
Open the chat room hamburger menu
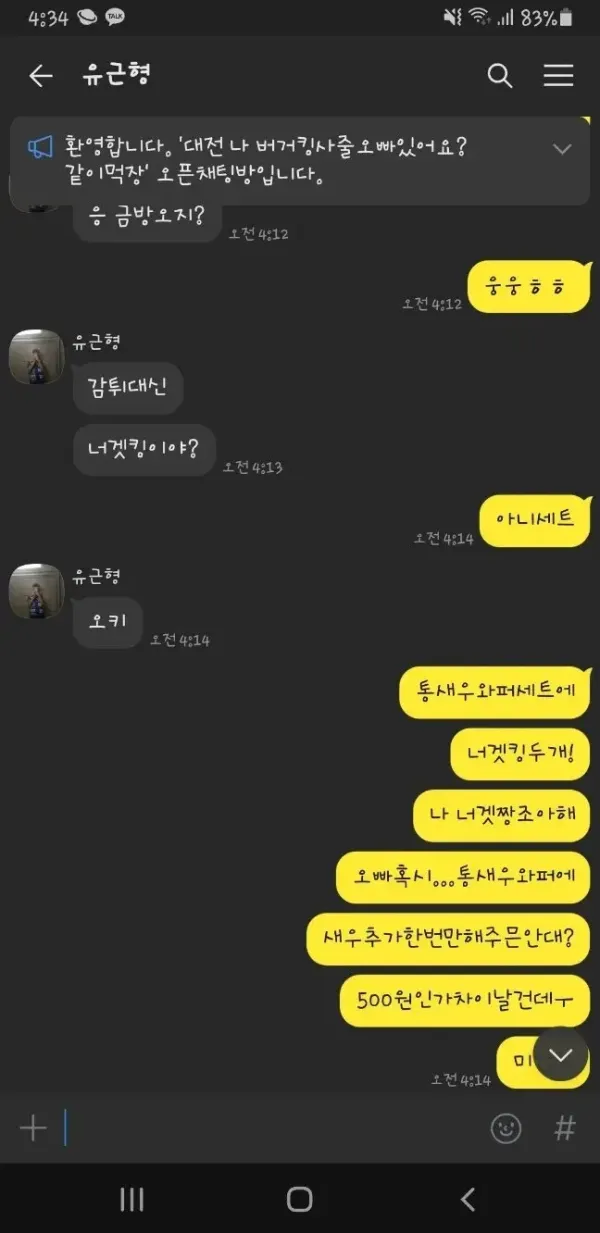558,76
